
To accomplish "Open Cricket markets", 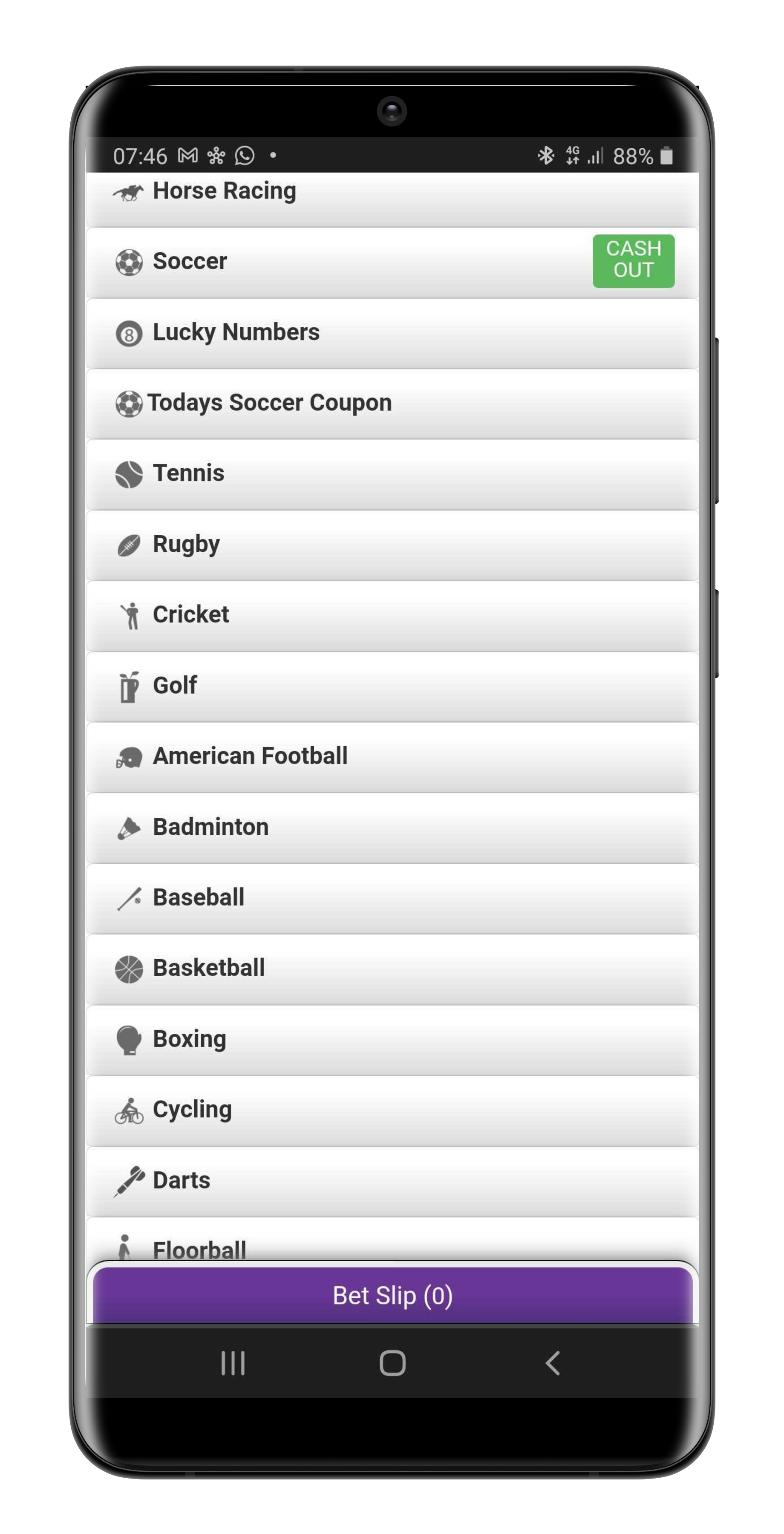I will point(392,615).
